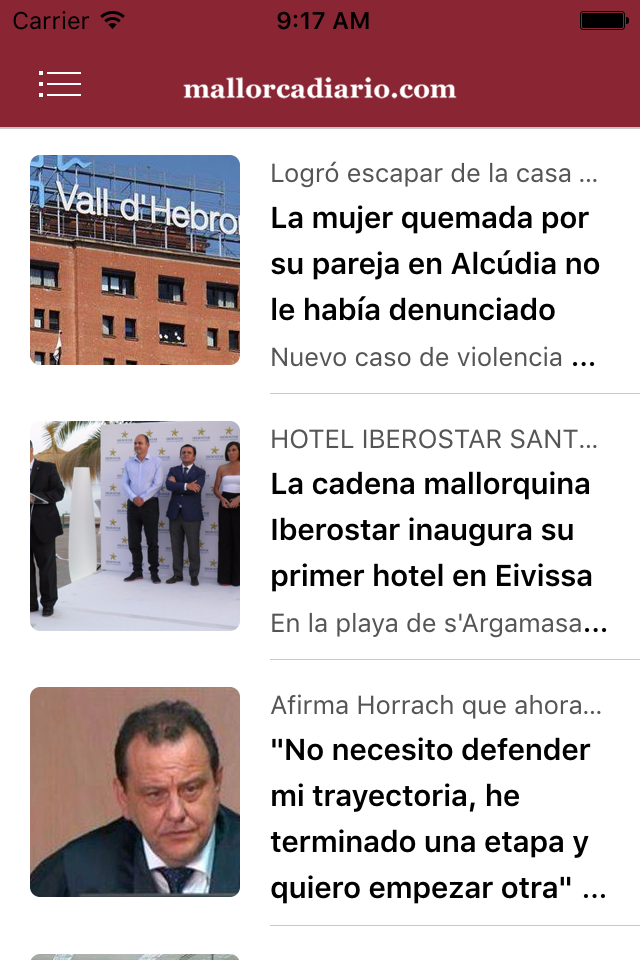Screen dimensions: 640x960
Task: Tap the Vall d'Hebron building thumbnail
Action: [x=135, y=260]
